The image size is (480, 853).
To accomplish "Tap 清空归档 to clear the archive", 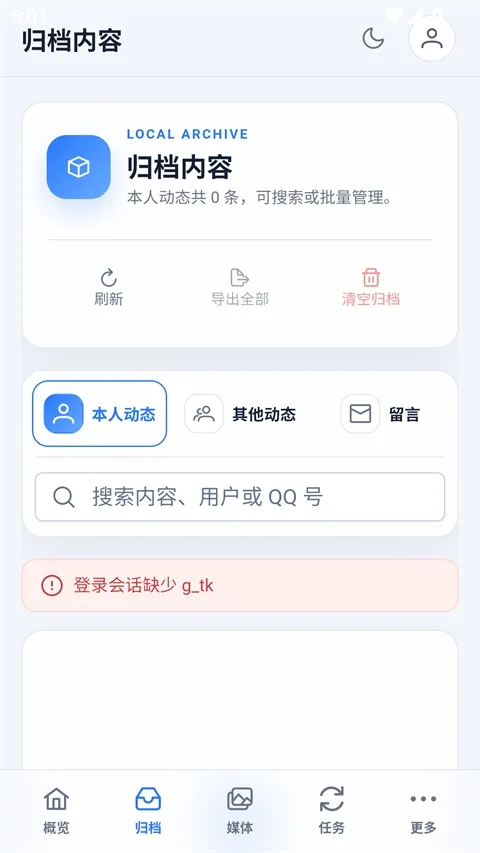I will click(x=371, y=287).
